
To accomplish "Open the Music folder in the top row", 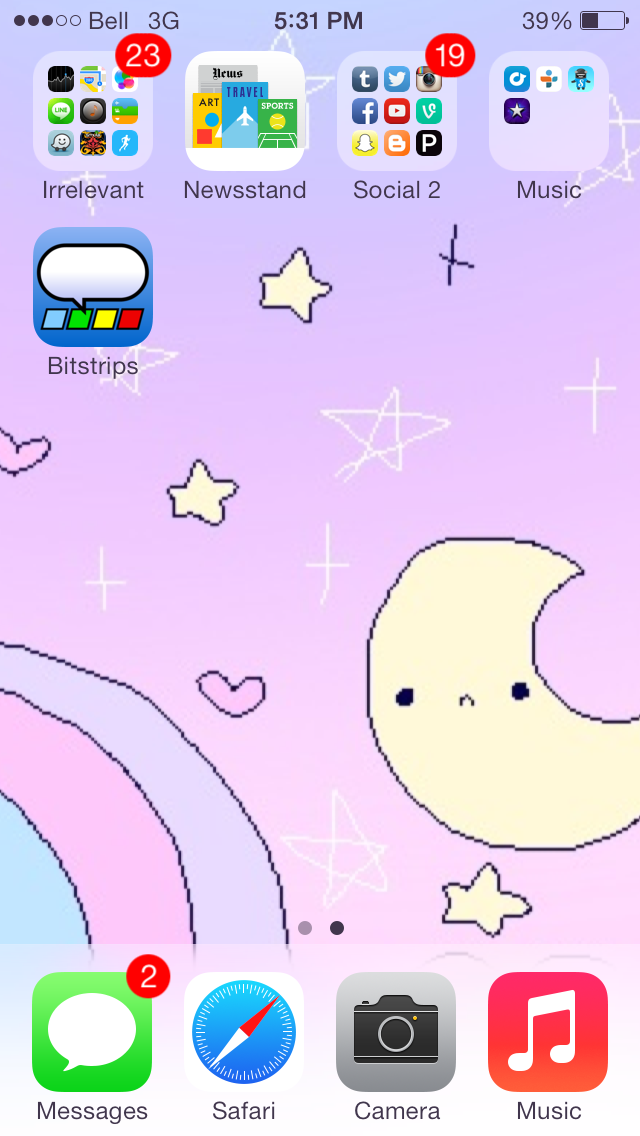I will 549,111.
